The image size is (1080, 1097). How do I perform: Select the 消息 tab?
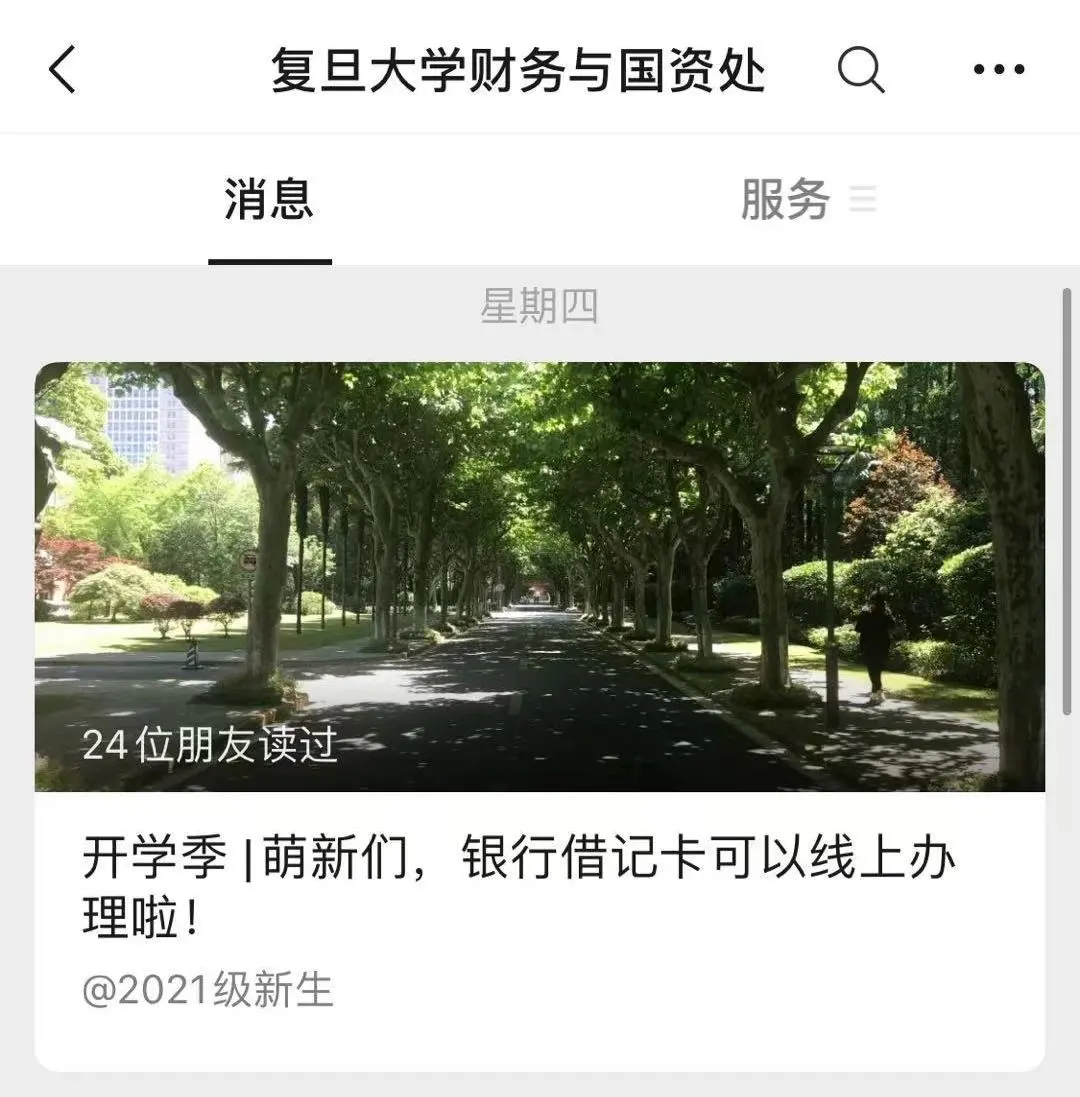[x=270, y=200]
